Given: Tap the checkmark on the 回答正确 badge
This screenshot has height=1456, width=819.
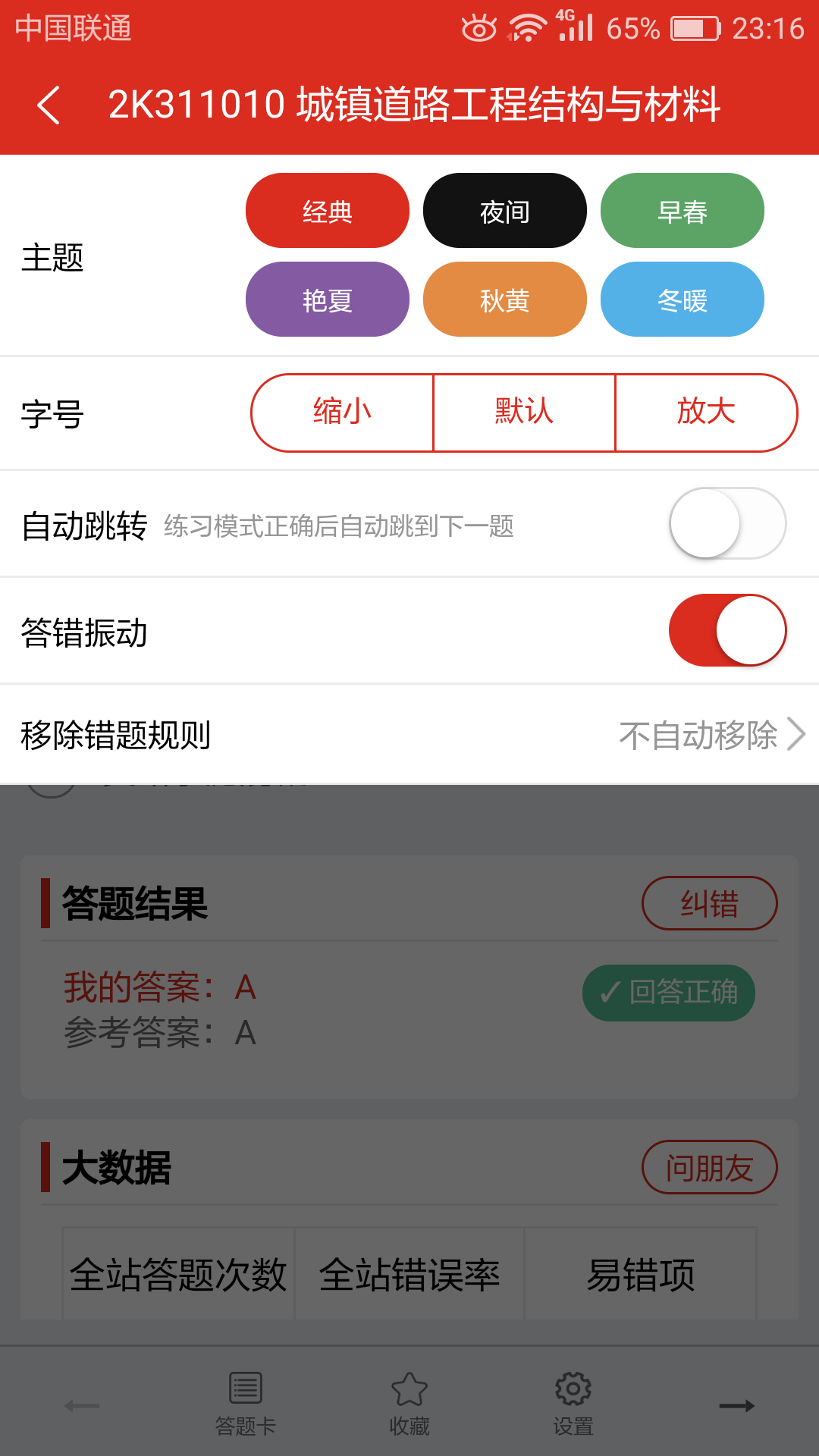Looking at the screenshot, I should [x=608, y=992].
